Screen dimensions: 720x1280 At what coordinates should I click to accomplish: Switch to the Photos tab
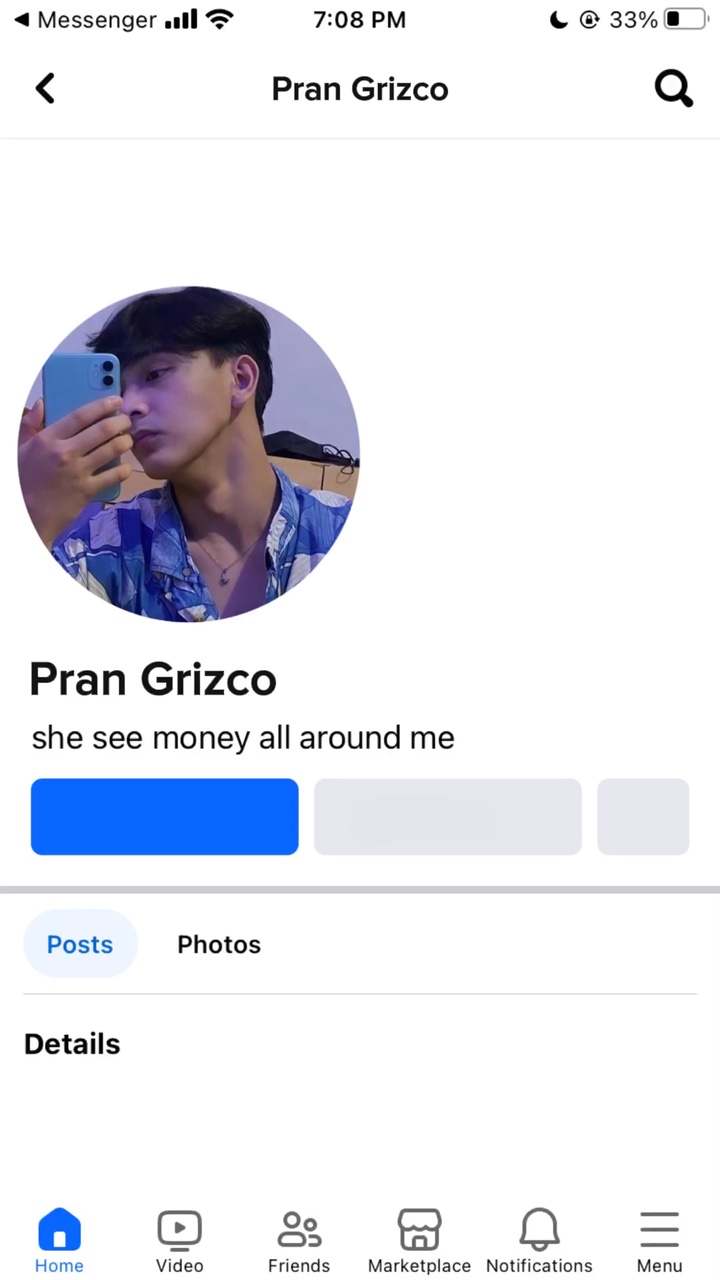click(219, 944)
